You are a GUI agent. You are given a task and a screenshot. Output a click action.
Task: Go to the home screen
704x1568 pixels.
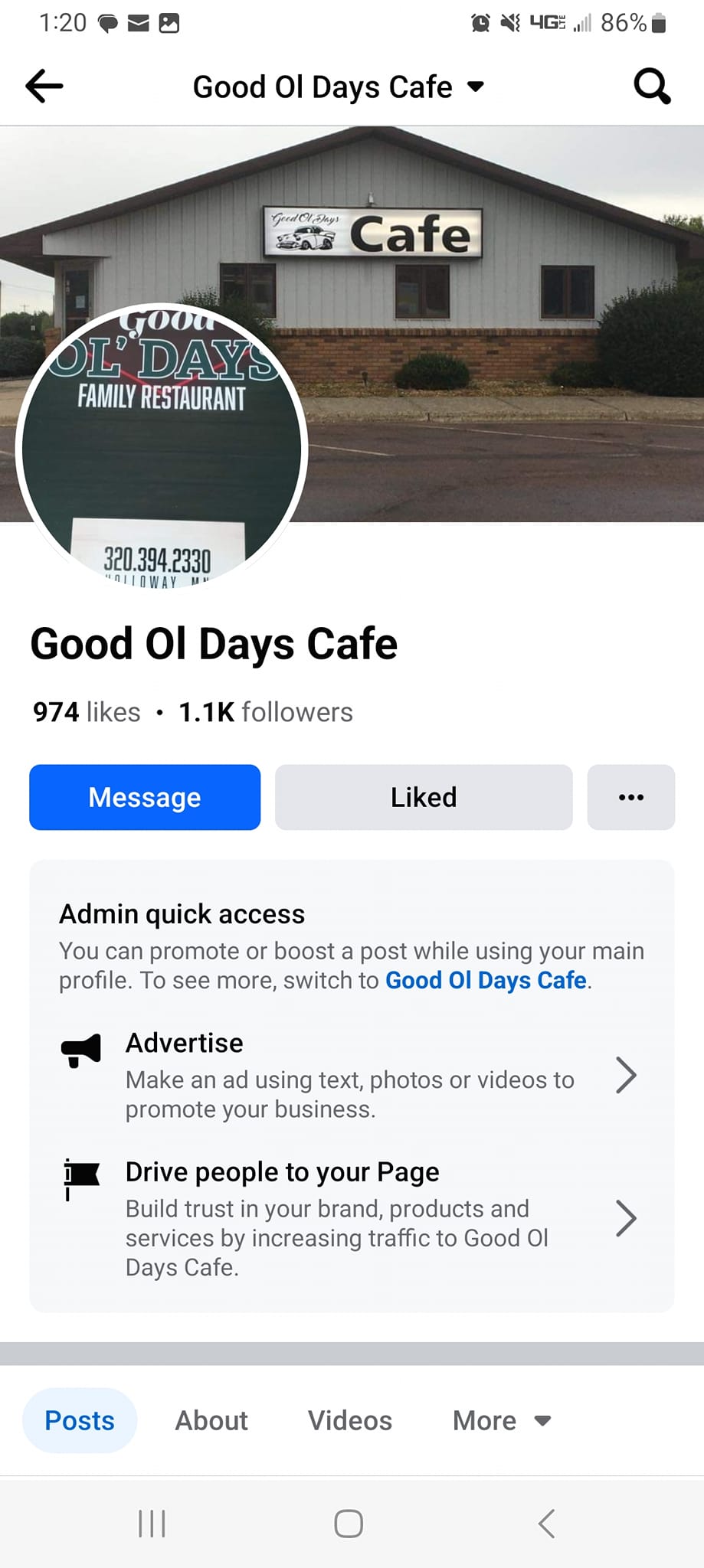[x=349, y=1523]
